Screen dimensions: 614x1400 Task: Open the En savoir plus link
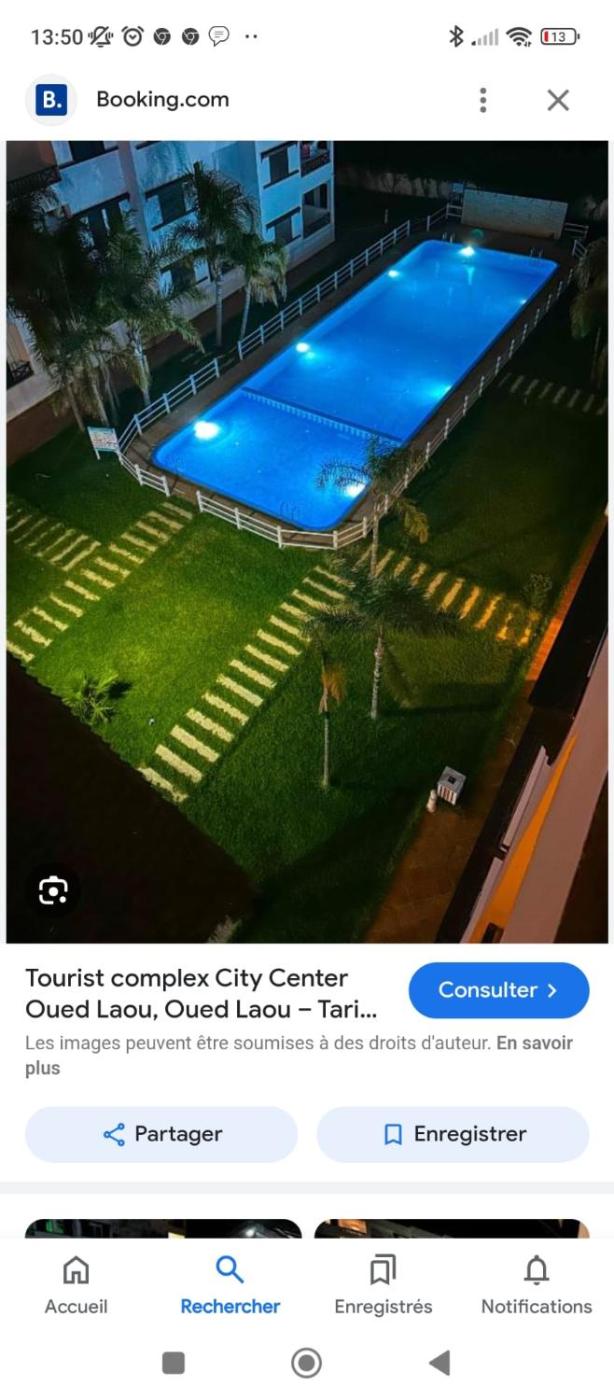[x=535, y=1043]
